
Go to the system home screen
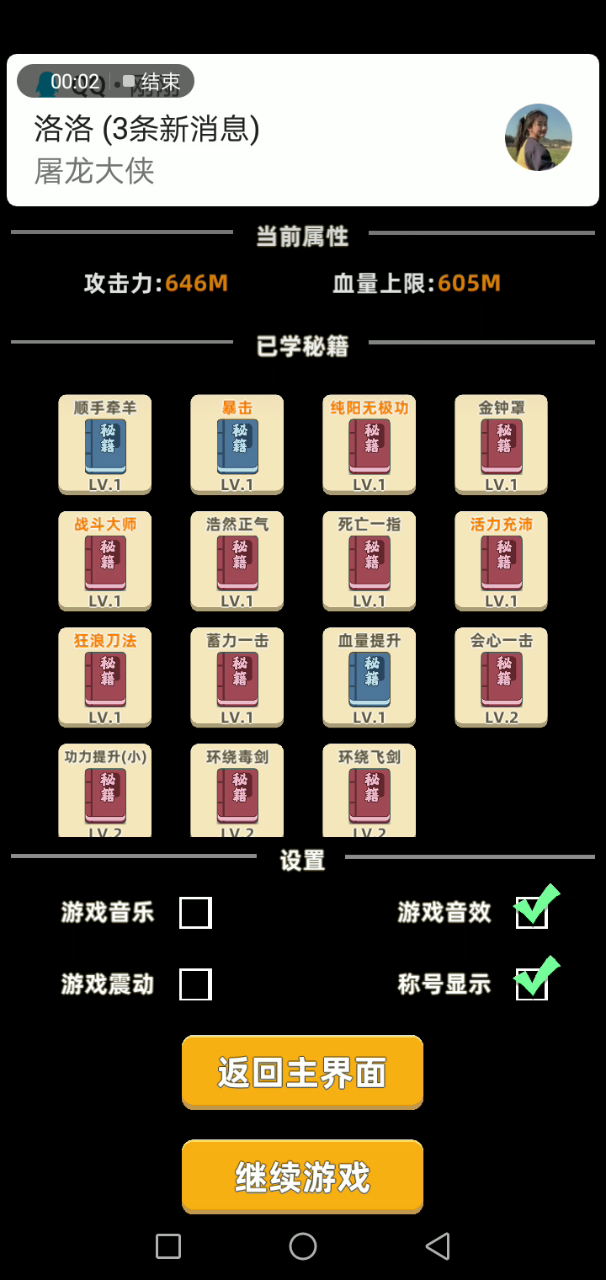(x=303, y=1245)
